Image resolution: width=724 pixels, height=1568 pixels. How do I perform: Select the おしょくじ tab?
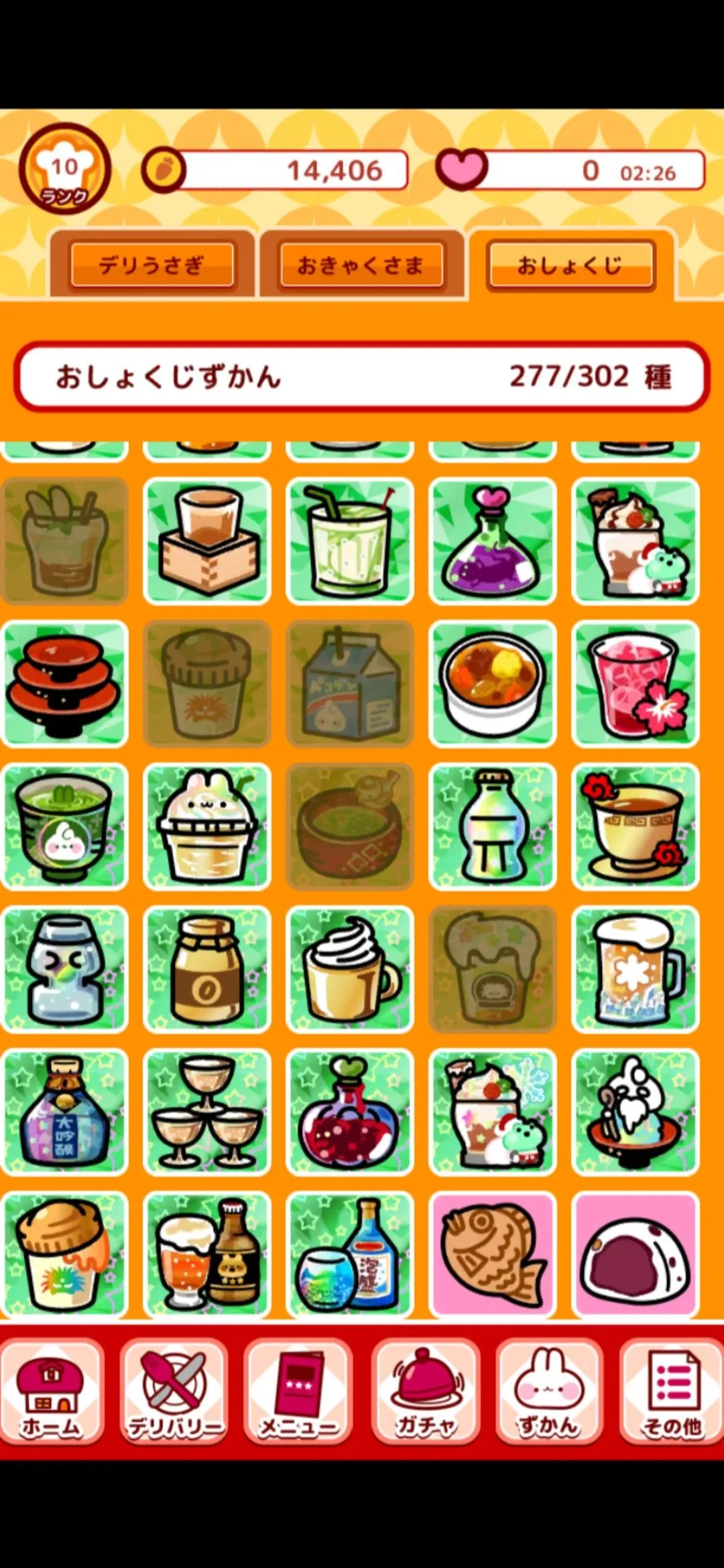coord(570,265)
